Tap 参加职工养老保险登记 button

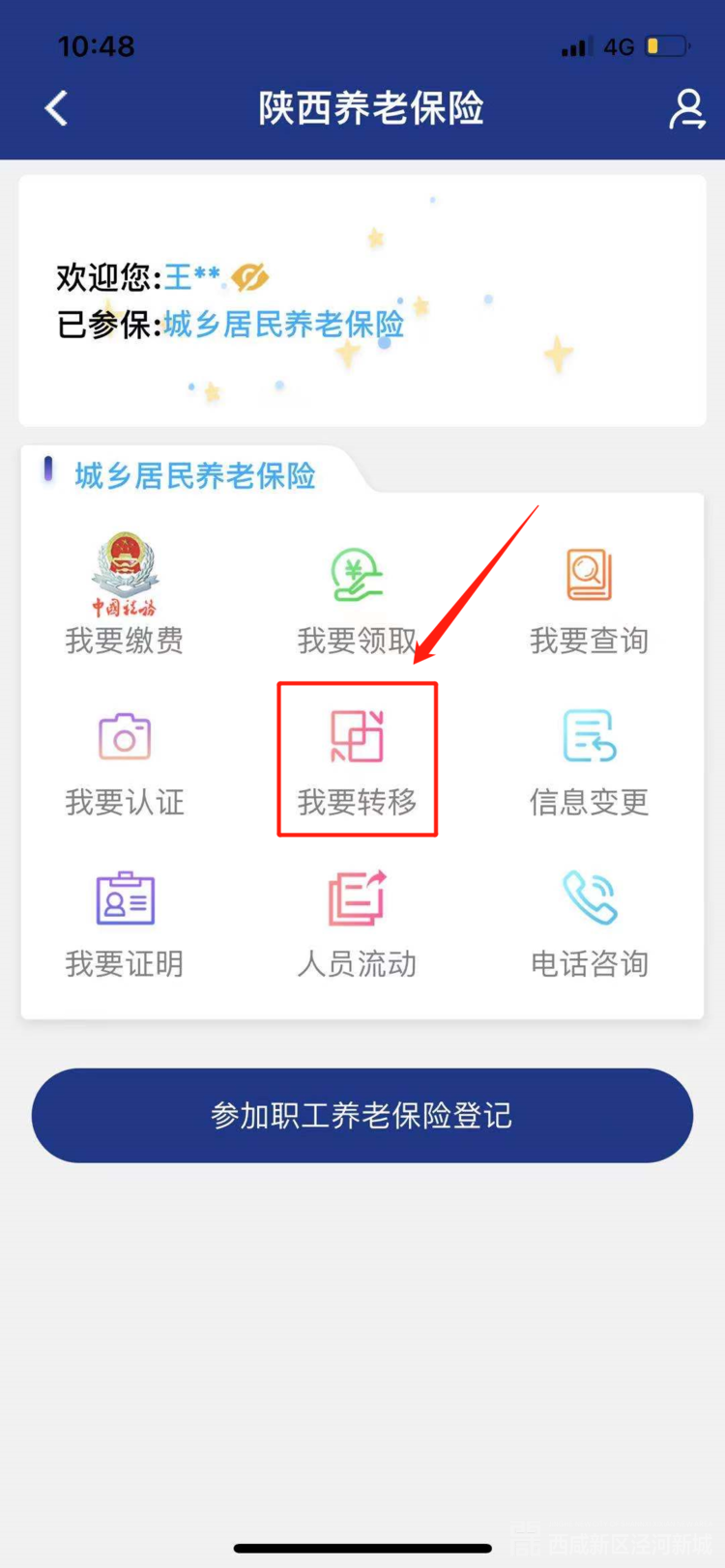tap(362, 1115)
